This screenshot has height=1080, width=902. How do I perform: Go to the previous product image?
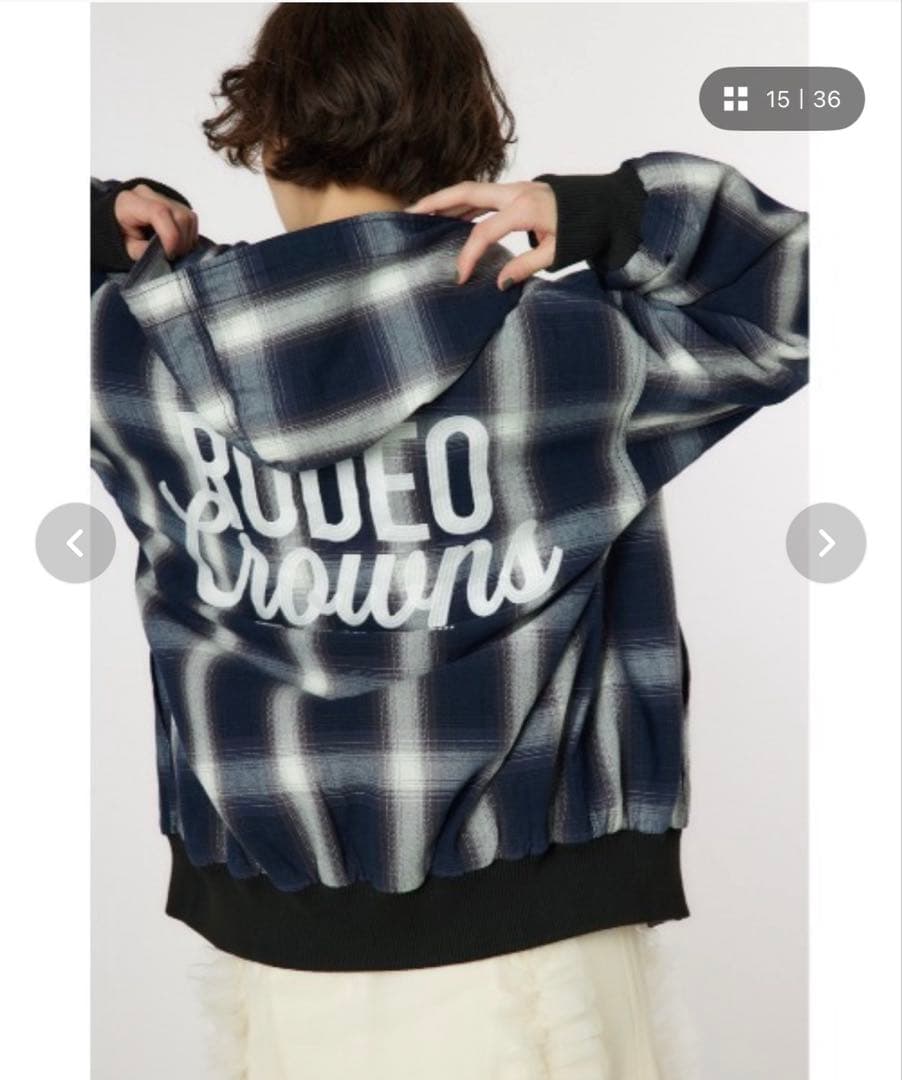click(x=75, y=543)
